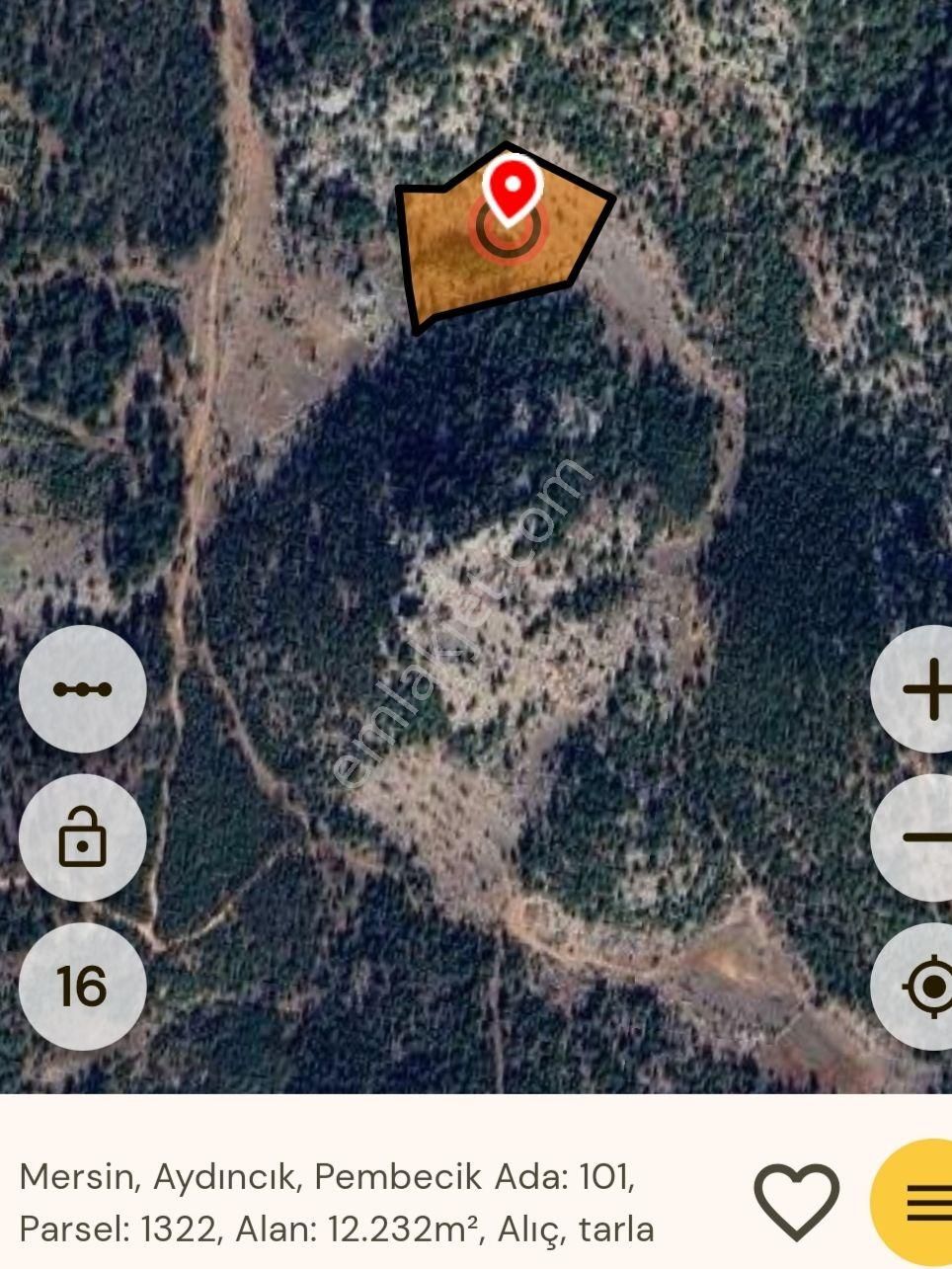Click the padlock map icon
Screen dimensions: 952x1269
[x=83, y=837]
